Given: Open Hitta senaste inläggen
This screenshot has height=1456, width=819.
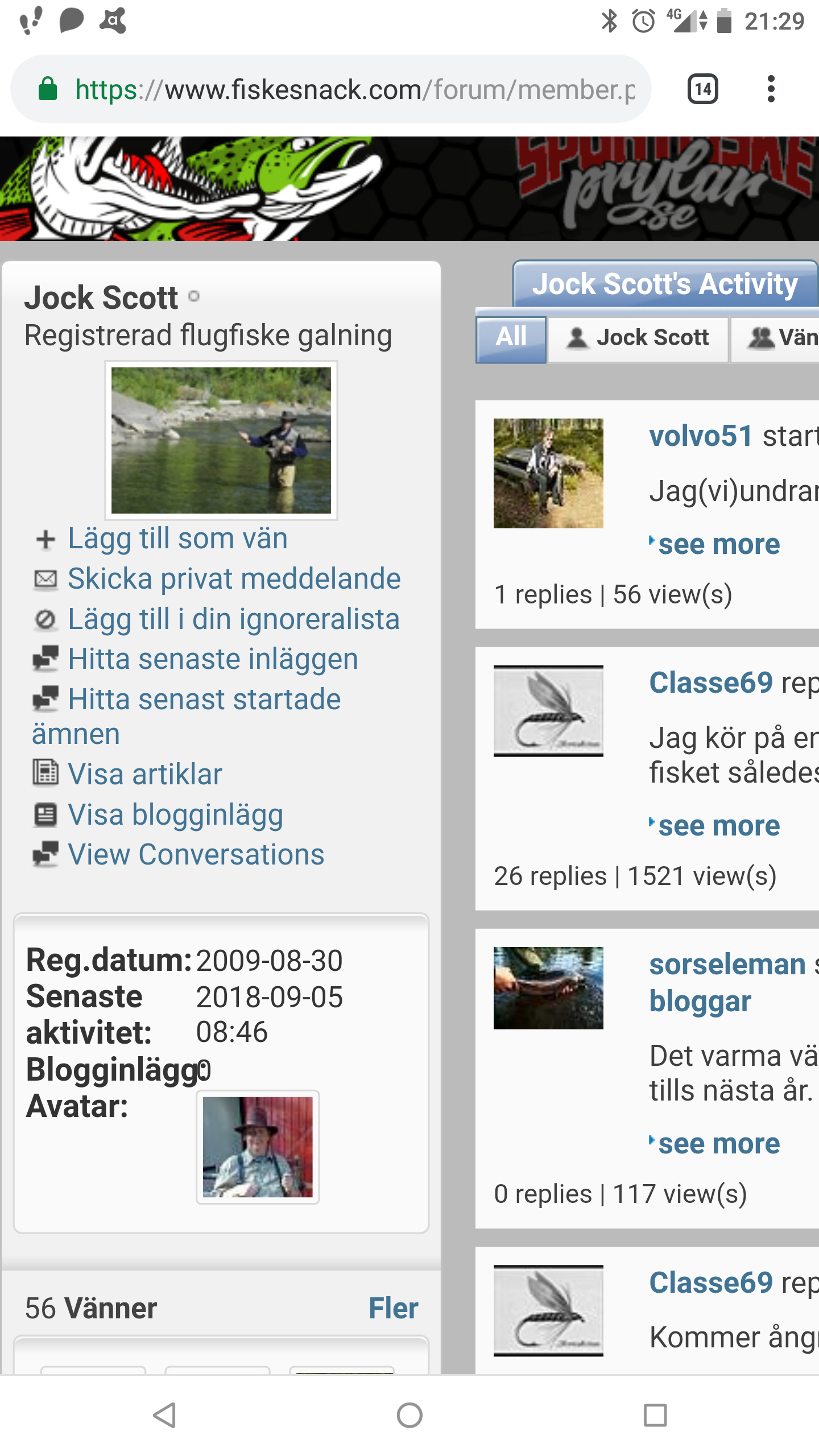Looking at the screenshot, I should [x=213, y=659].
